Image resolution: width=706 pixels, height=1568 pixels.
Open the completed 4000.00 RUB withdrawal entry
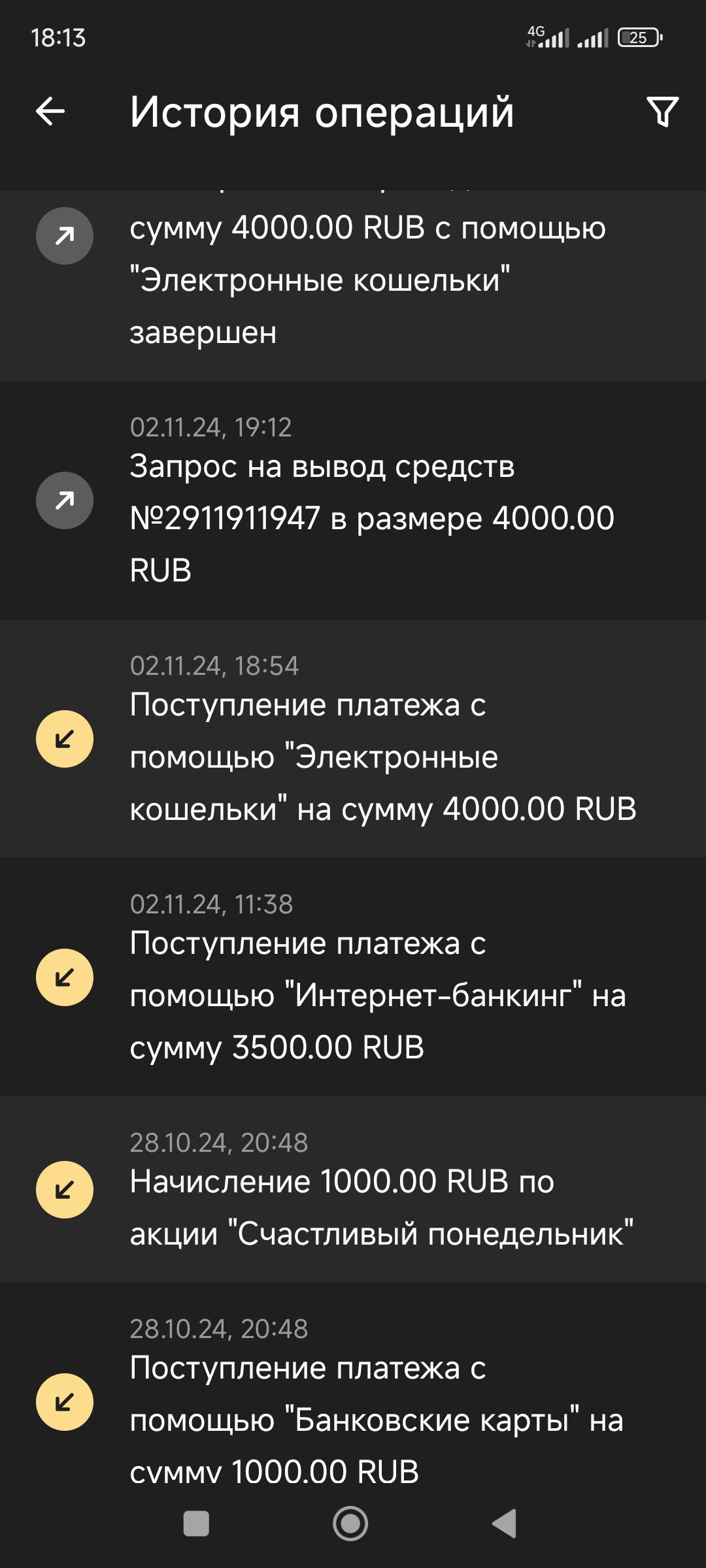tap(353, 286)
